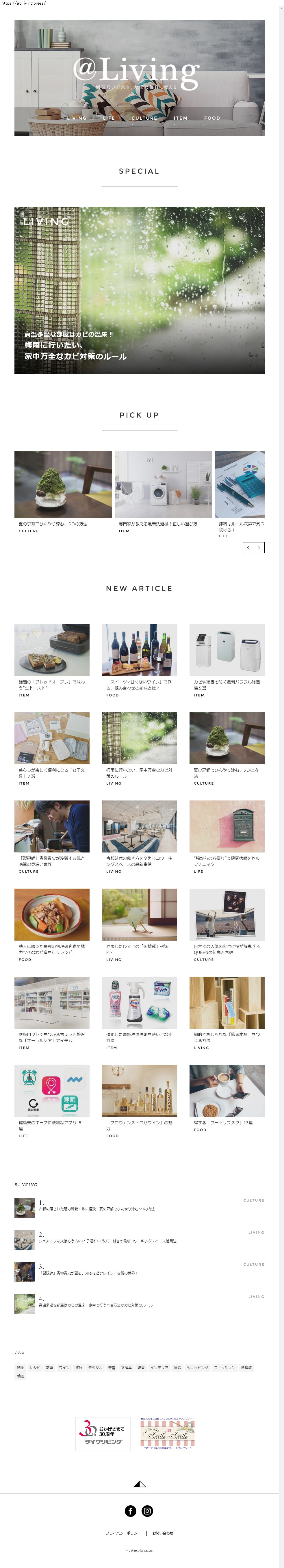Screen dimensions: 284x1568
Task: Open the Instagram profile
Action: pos(147,1511)
